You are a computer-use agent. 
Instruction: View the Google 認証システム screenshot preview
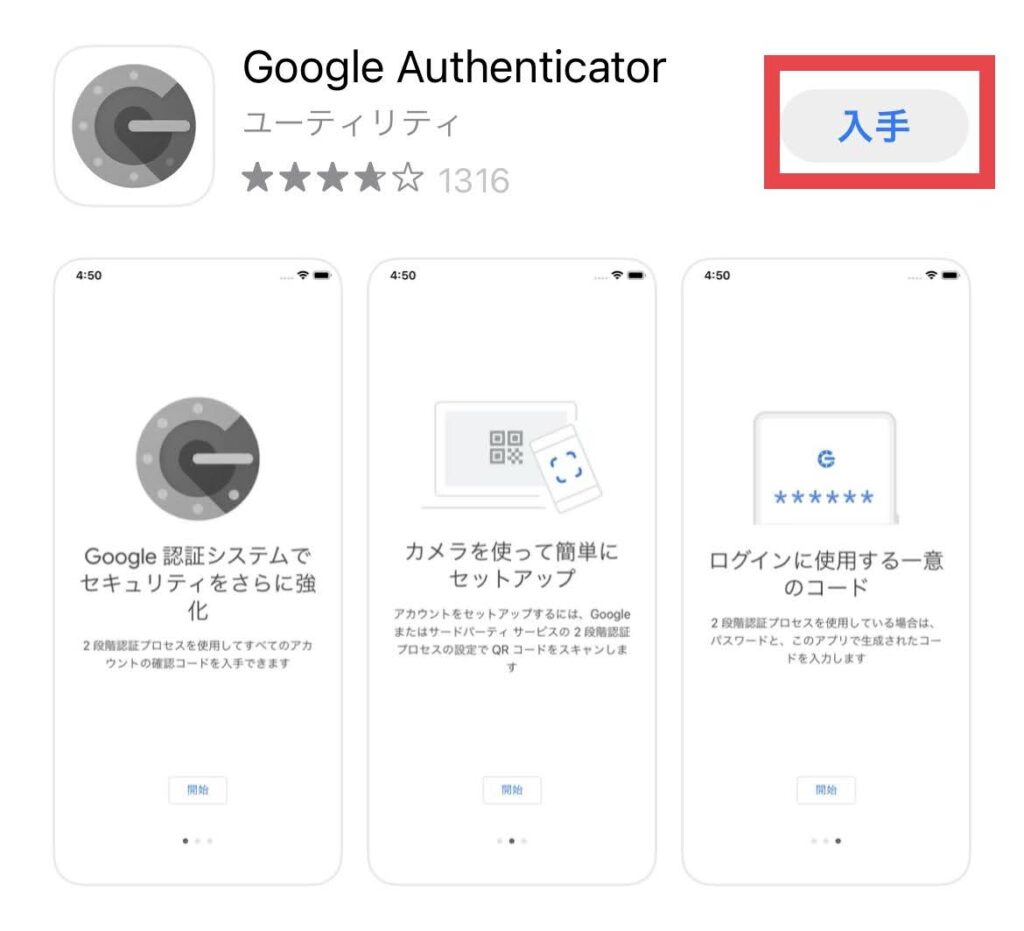click(x=198, y=571)
